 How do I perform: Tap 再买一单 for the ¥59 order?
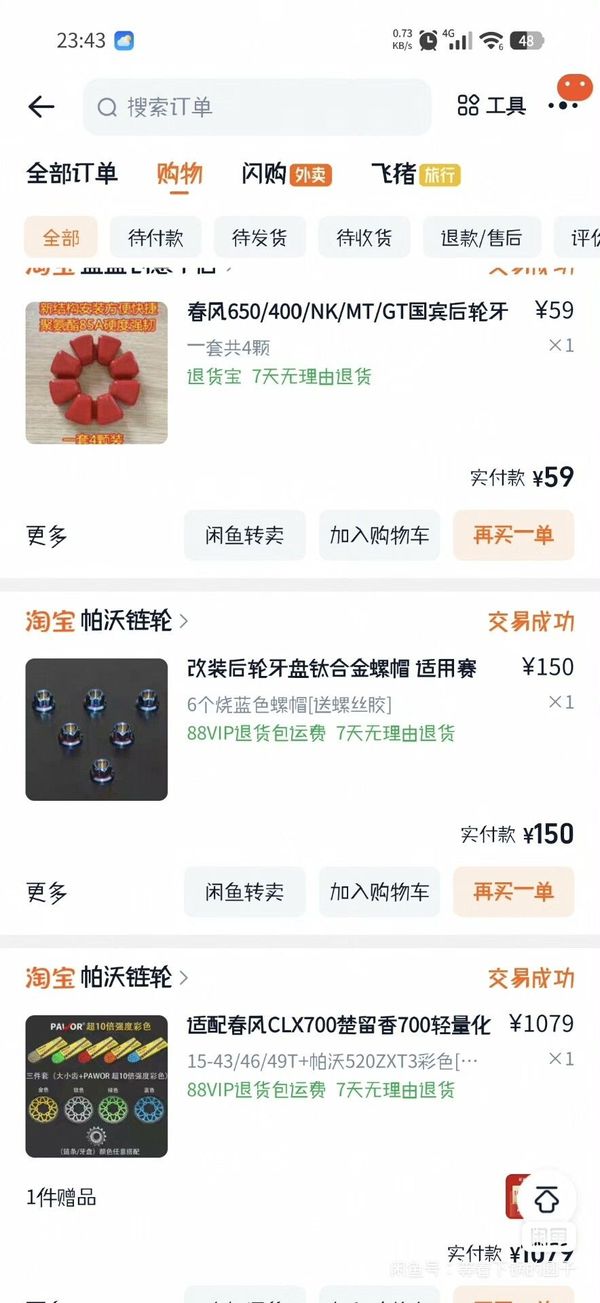point(514,535)
